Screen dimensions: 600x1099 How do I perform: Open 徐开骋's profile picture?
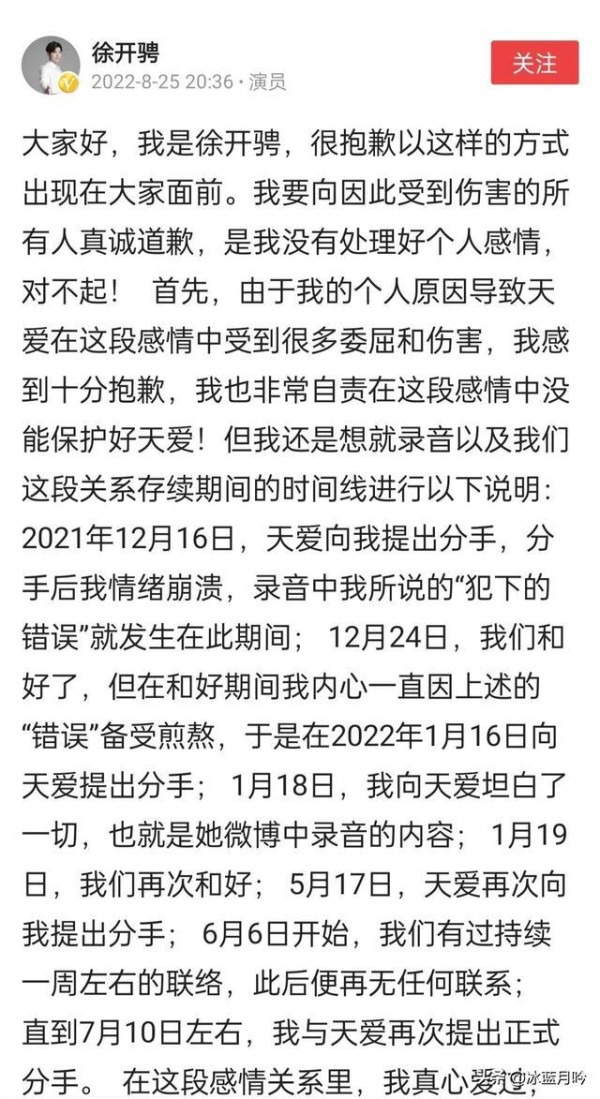pos(50,65)
